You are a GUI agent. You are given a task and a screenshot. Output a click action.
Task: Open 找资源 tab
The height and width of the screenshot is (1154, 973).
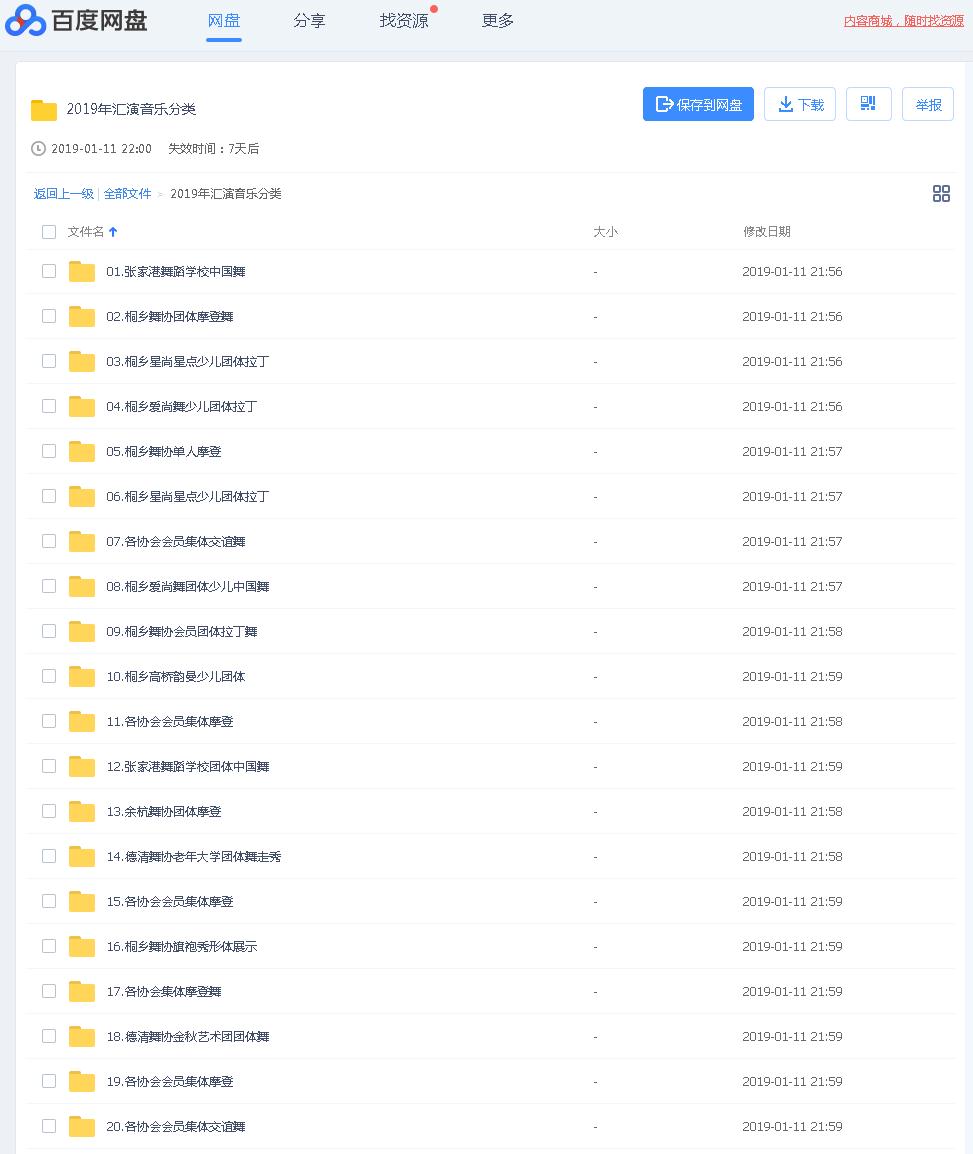tap(404, 21)
